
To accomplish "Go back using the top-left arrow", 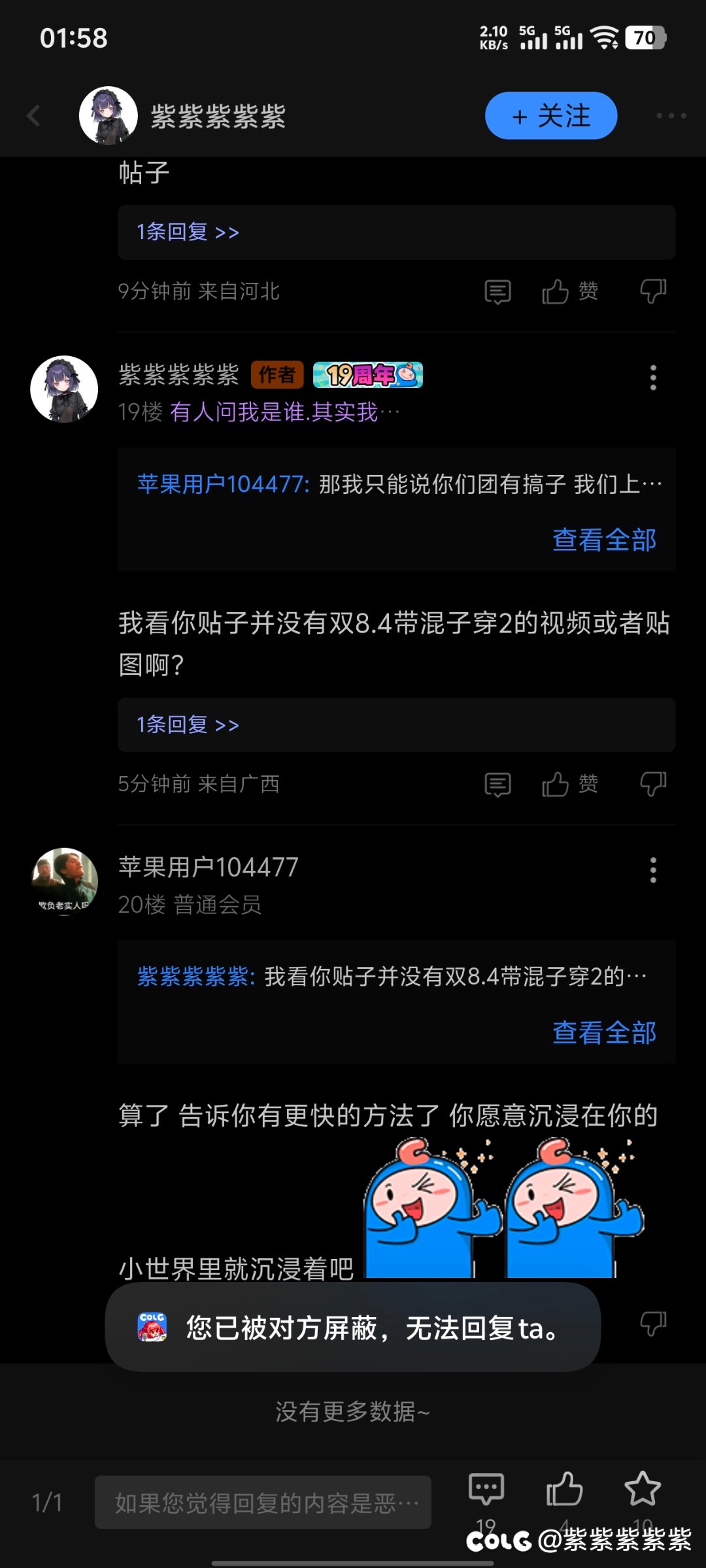I will pyautogui.click(x=34, y=116).
